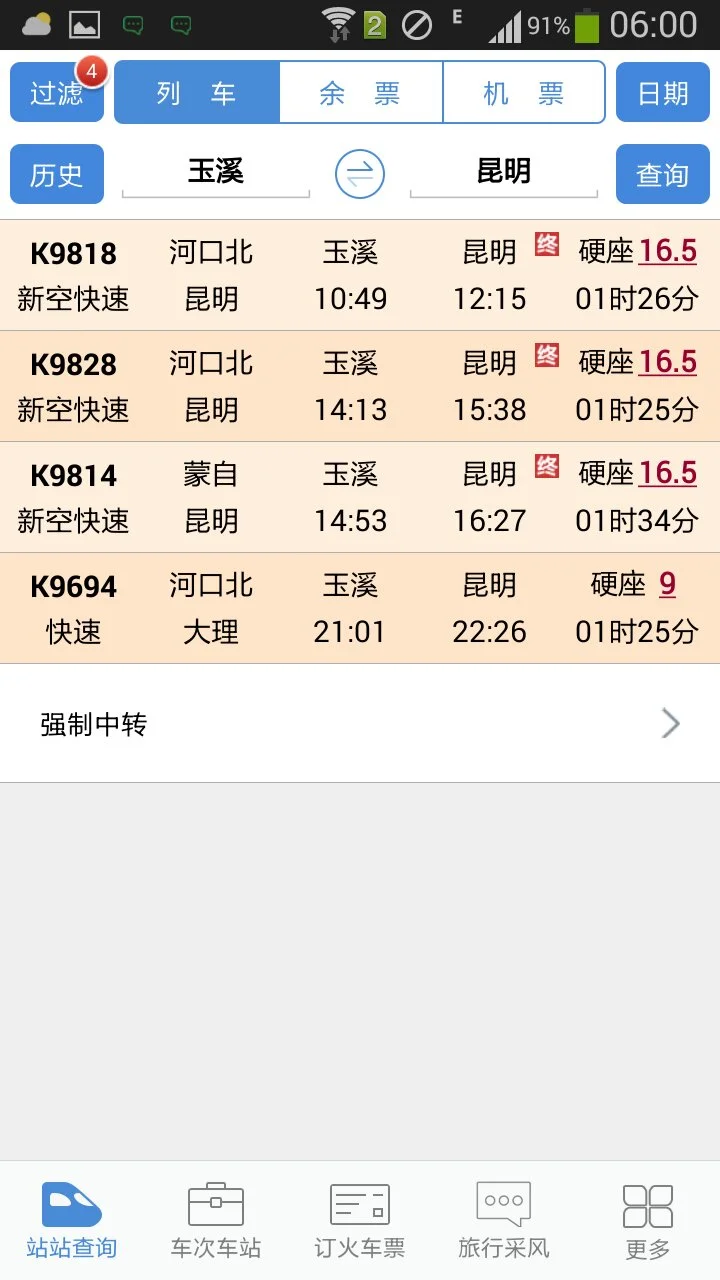Toggle 历史 search history

click(x=56, y=173)
